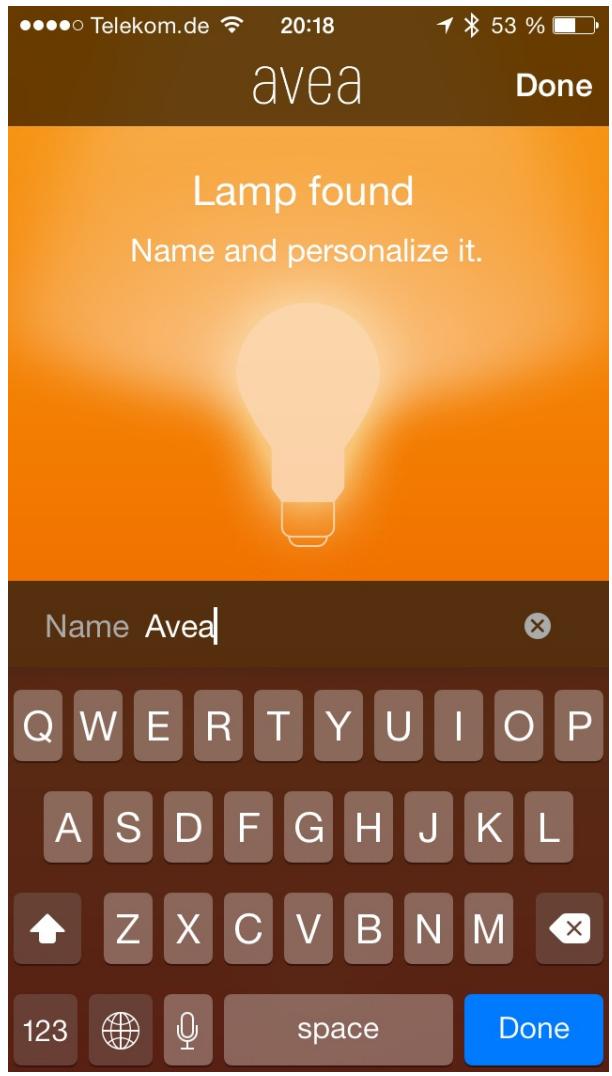The width and height of the screenshot is (612, 1076).
Task: Open the globe keyboard switcher
Action: [121, 1029]
